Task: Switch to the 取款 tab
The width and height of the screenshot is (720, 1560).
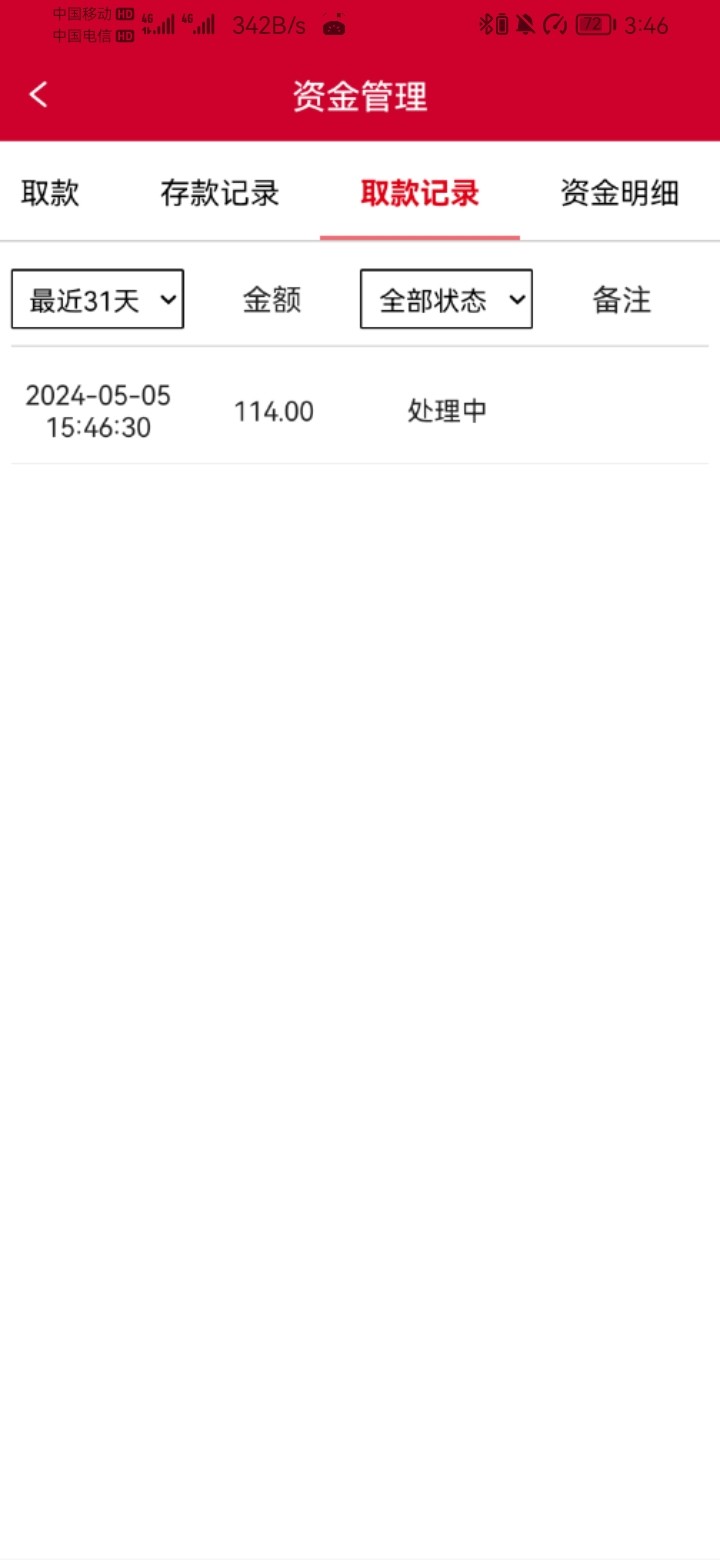Action: [50, 193]
